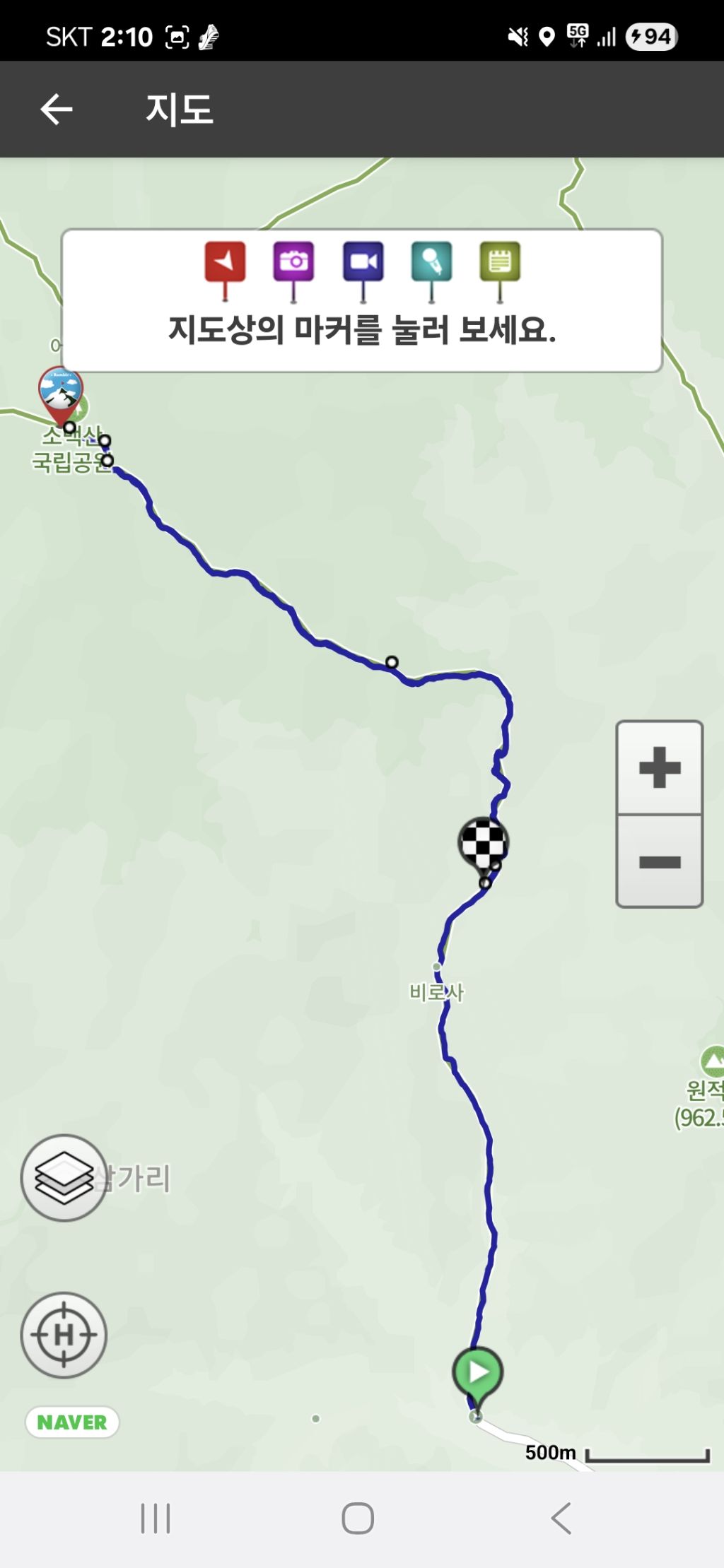The image size is (724, 1568).
Task: Tap the checkered finish flag marker
Action: point(484,844)
